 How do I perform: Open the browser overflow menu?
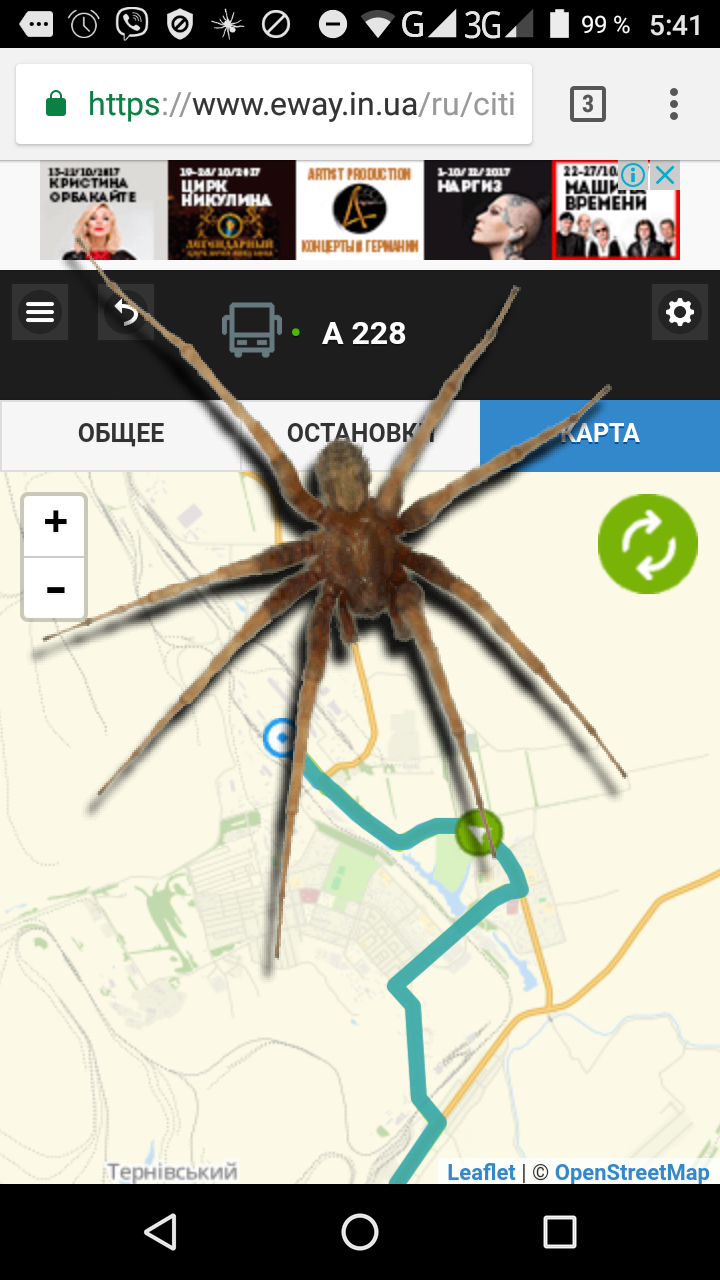click(x=674, y=104)
